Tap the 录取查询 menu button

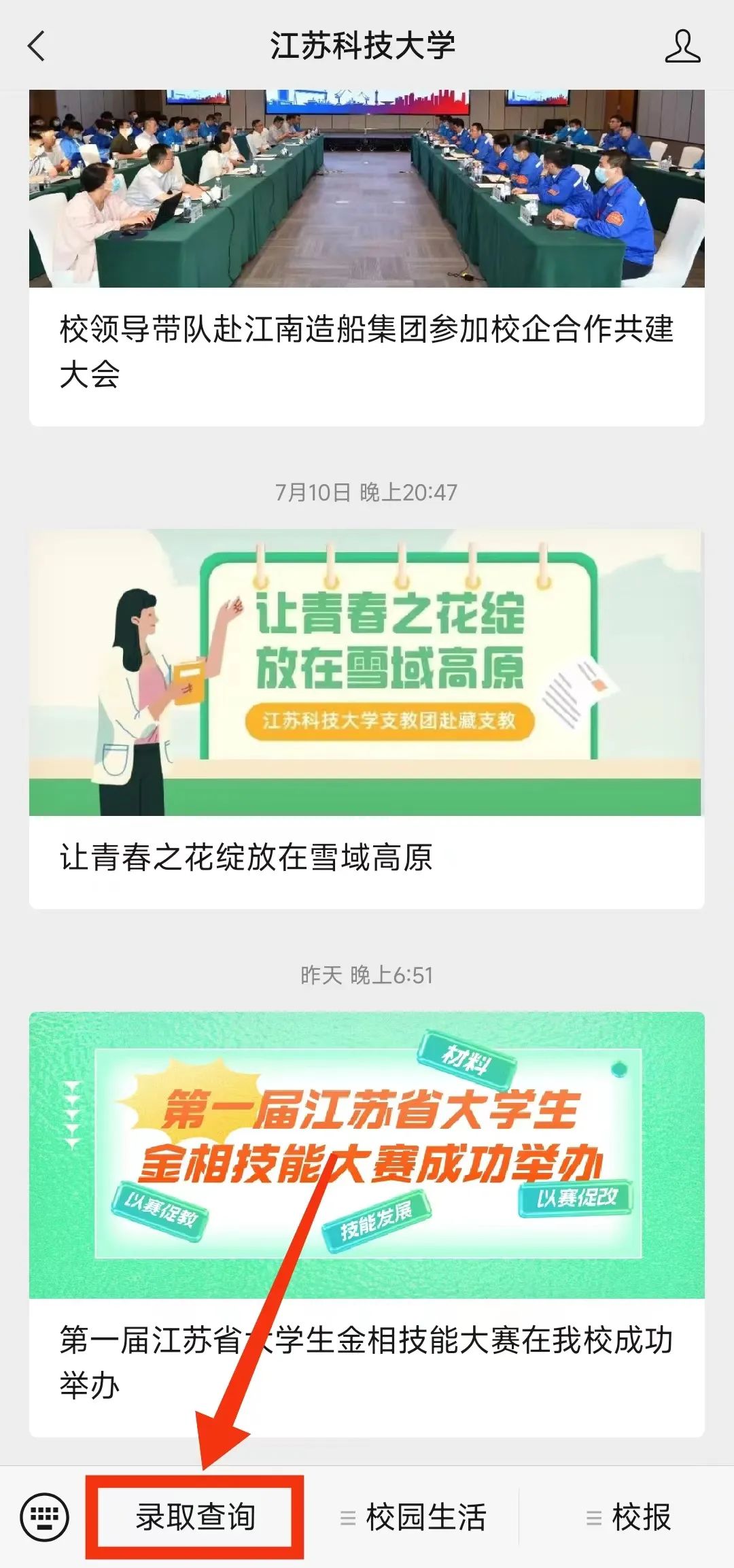tap(195, 1518)
